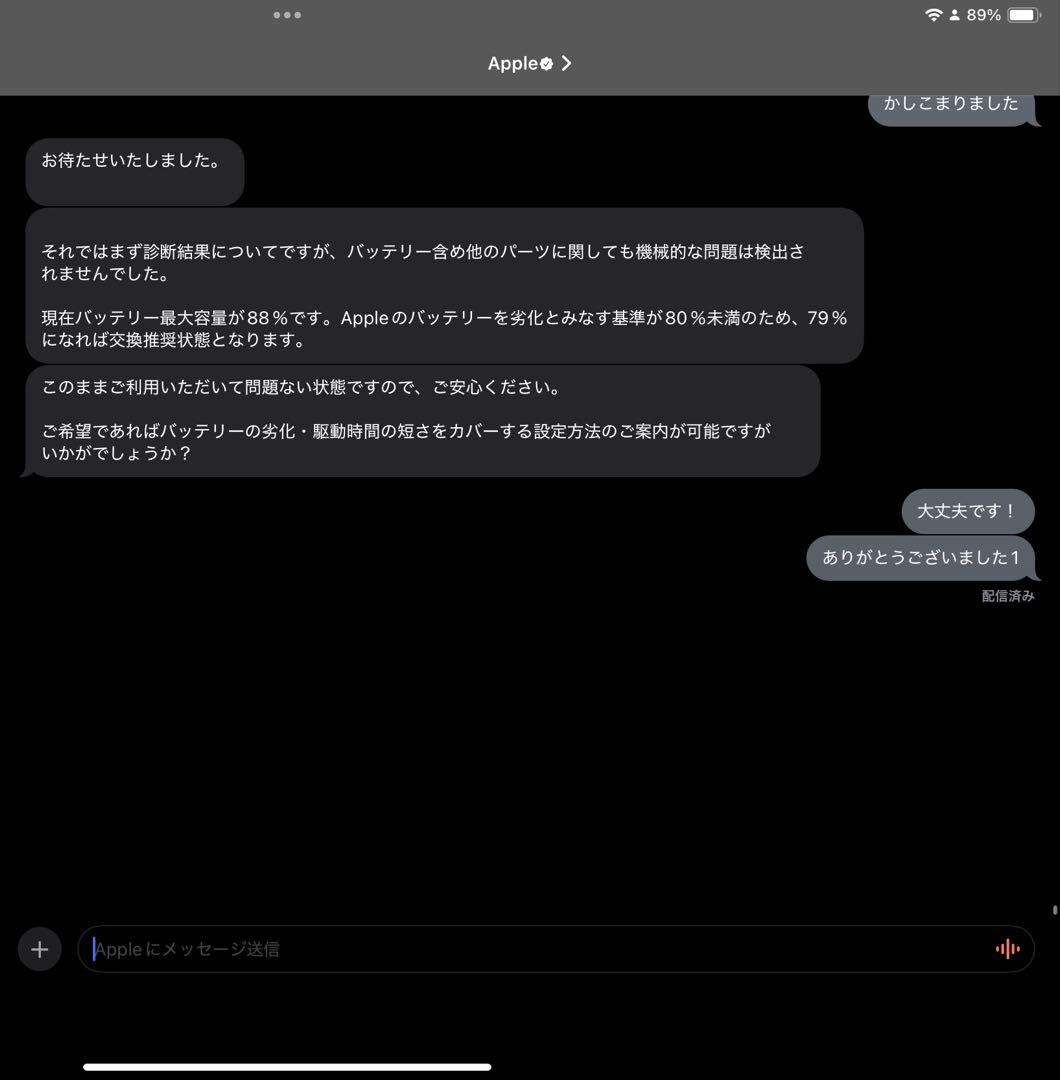The height and width of the screenshot is (1080, 1060).
Task: Tap the 89% battery percentage text
Action: click(986, 14)
